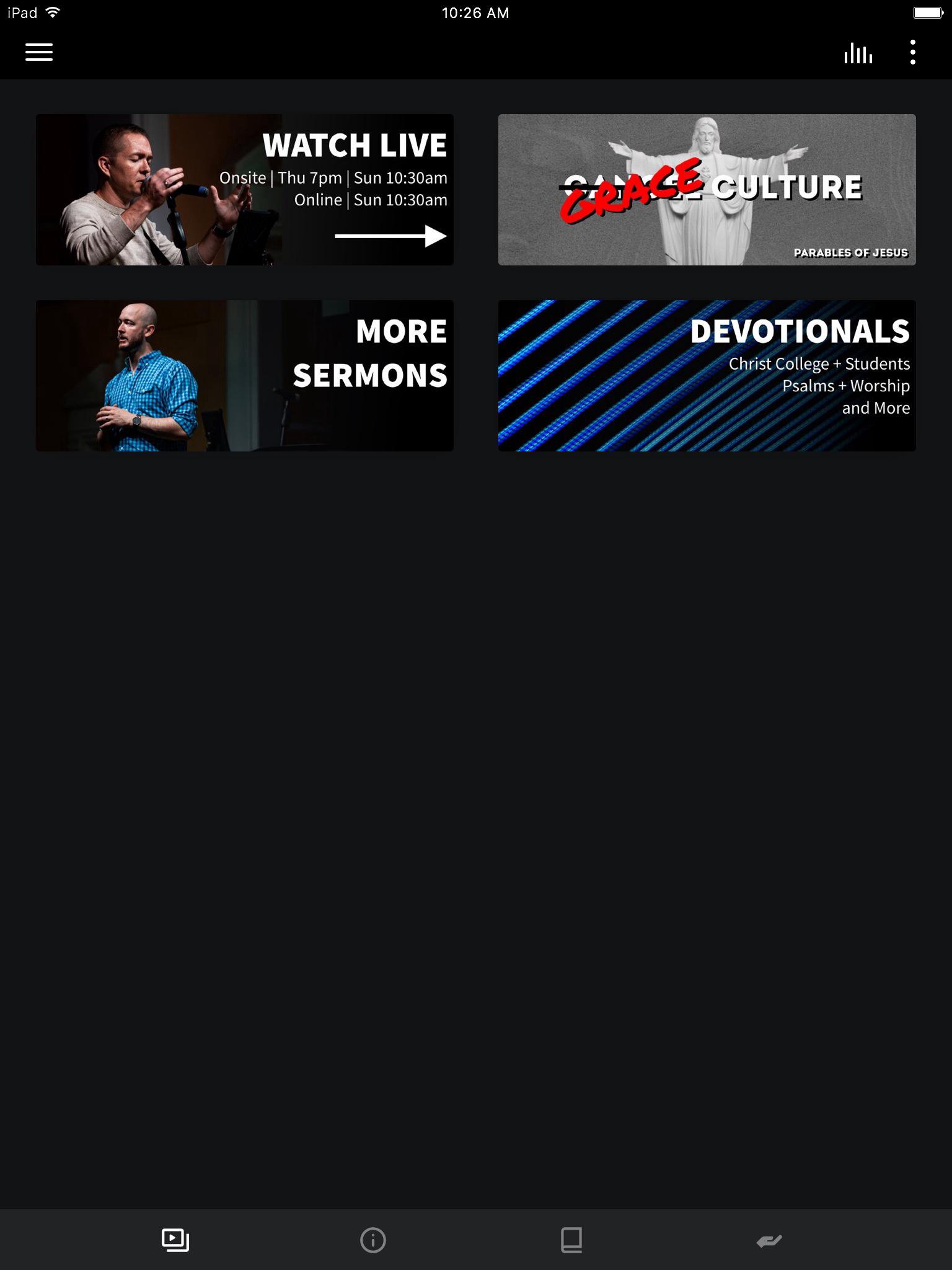This screenshot has height=1270, width=952.
Task: Switch to the book tab
Action: (x=571, y=1240)
